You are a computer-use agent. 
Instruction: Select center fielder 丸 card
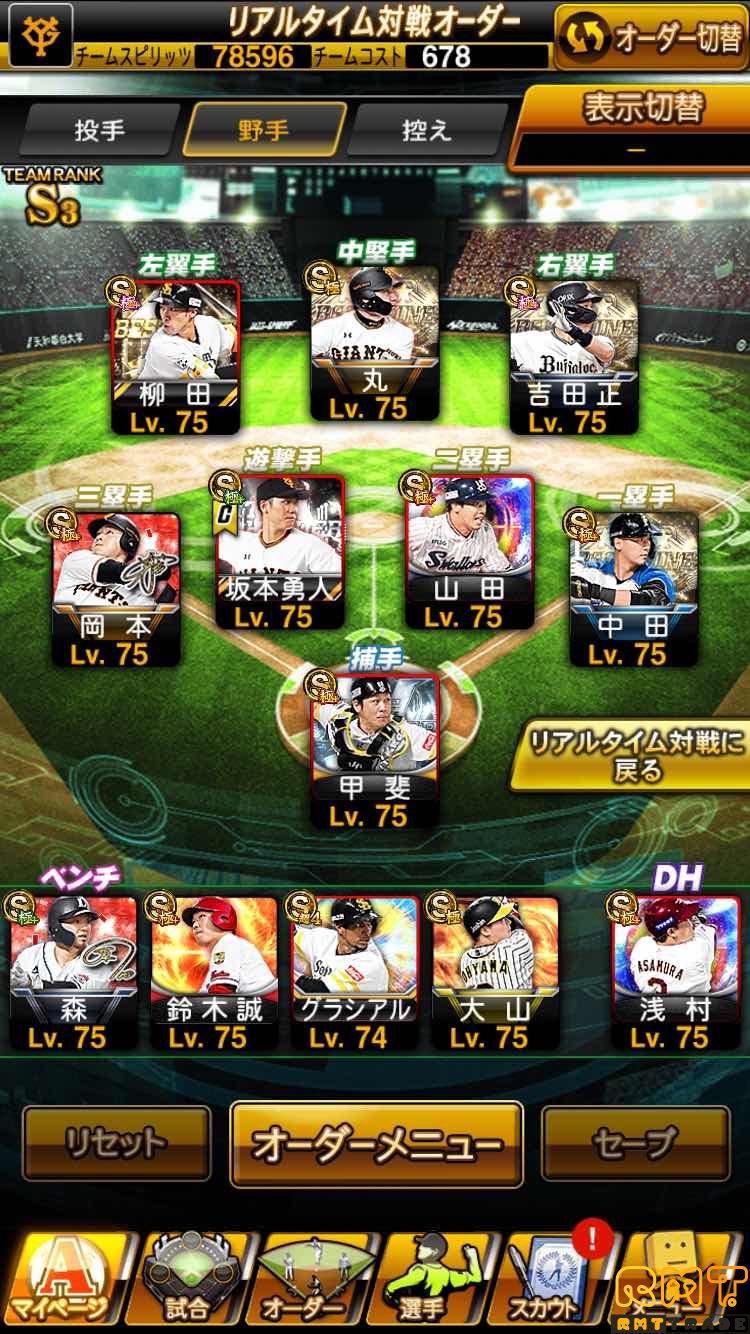point(374,343)
